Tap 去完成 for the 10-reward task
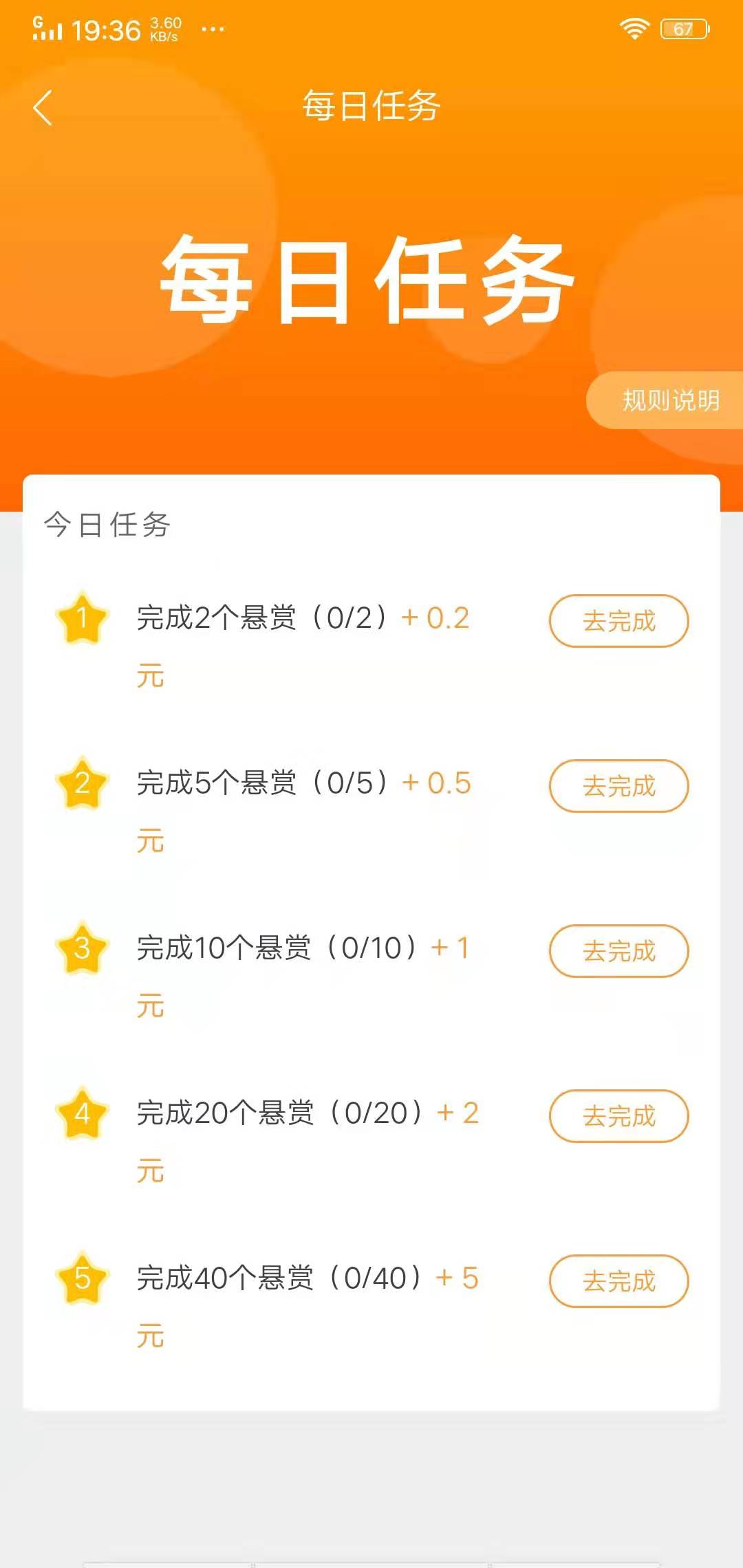743x1568 pixels. click(618, 951)
